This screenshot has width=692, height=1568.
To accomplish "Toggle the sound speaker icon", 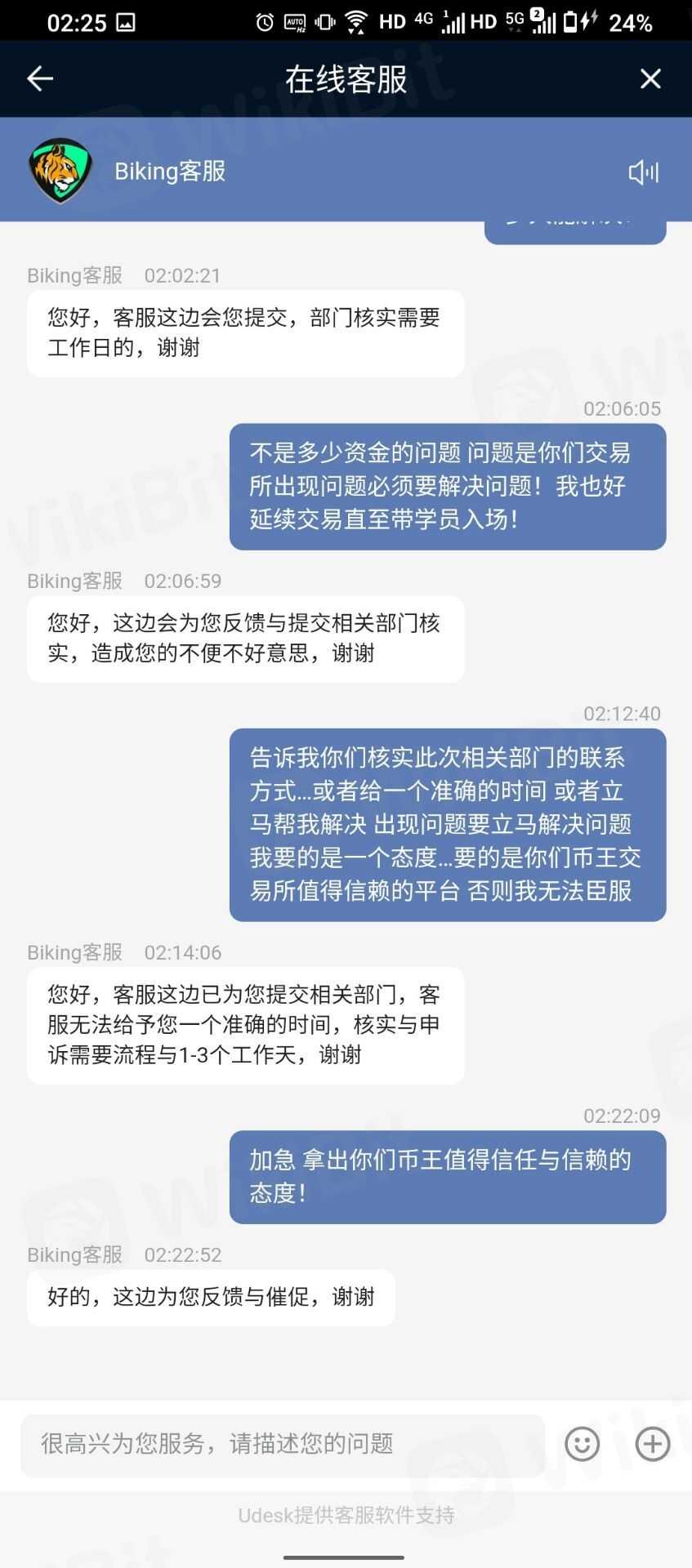I will coord(643,171).
